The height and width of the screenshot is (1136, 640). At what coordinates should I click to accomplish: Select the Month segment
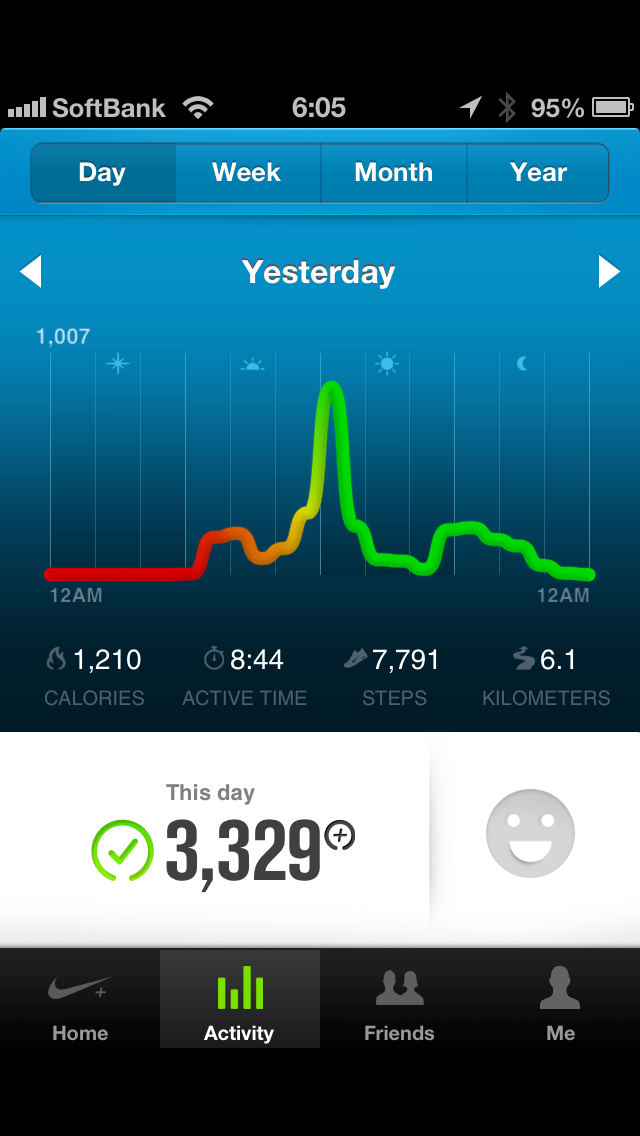point(393,173)
